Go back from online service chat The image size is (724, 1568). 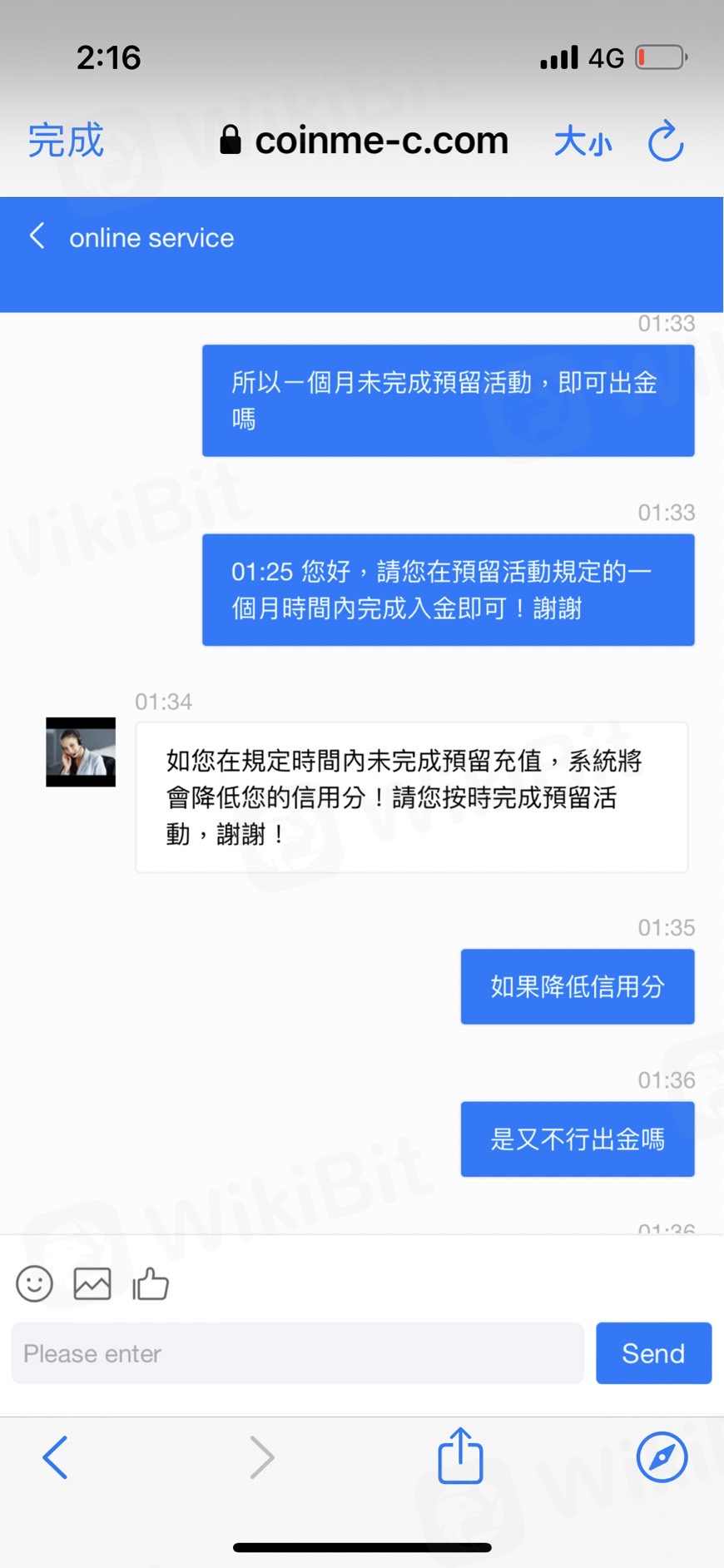37,236
